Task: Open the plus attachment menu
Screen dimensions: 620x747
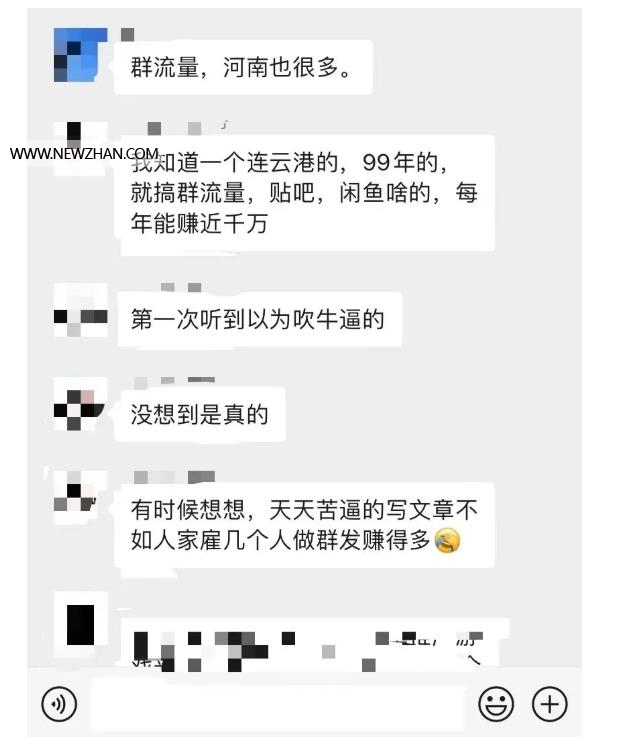Action: pyautogui.click(x=550, y=705)
